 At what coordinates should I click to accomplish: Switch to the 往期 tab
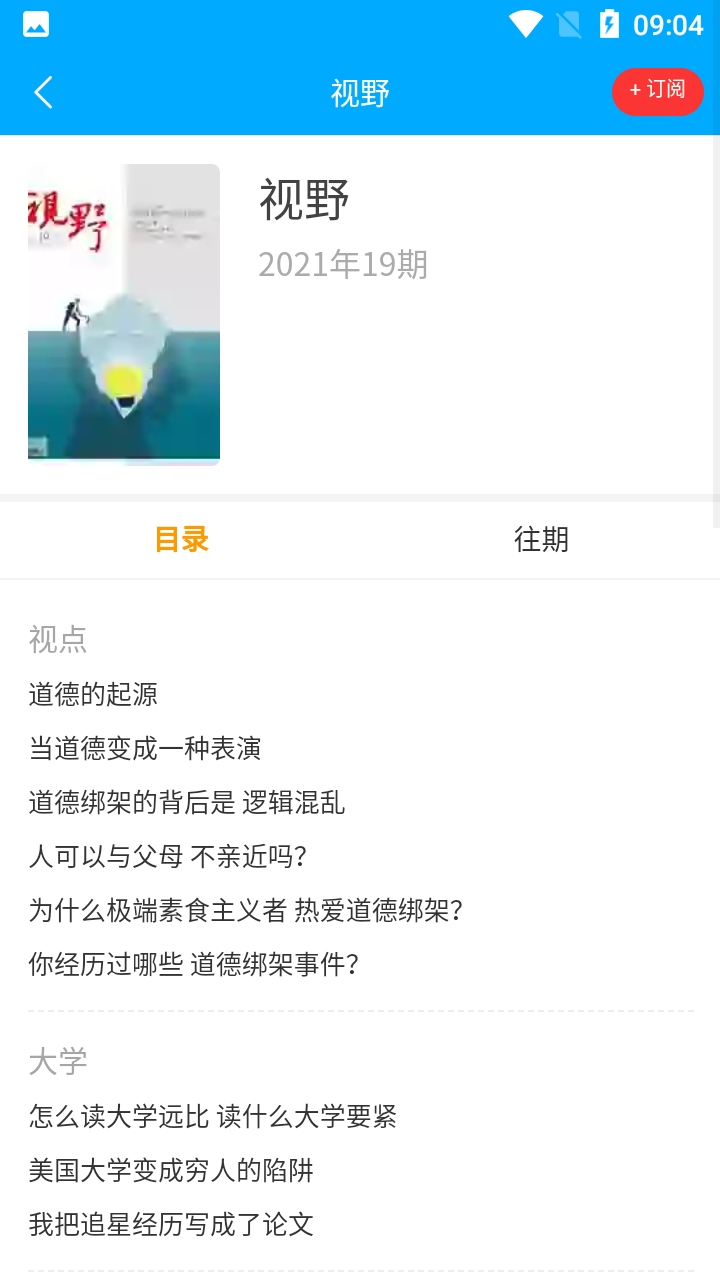tap(540, 540)
